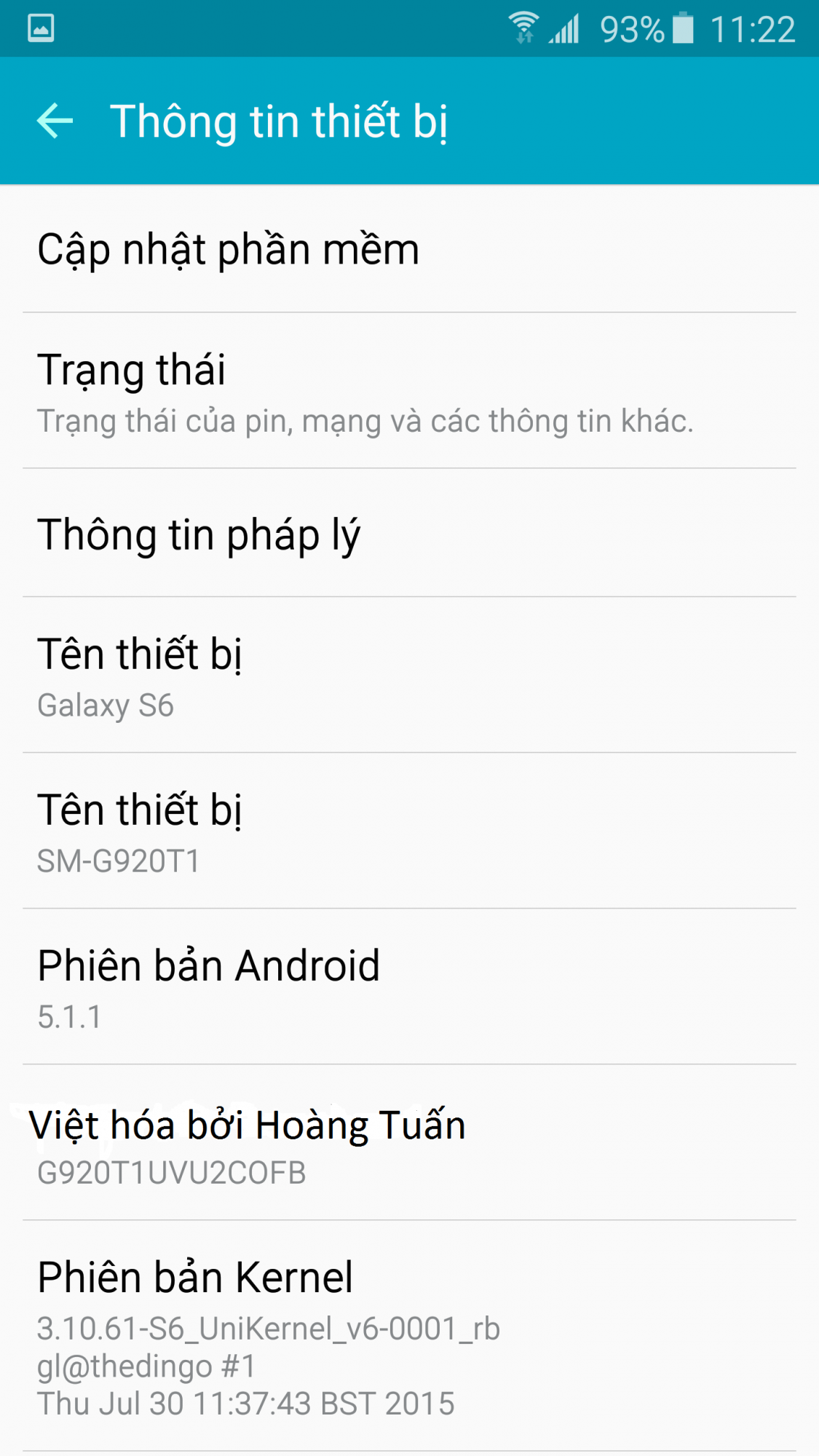Screen dimensions: 819x1456
Task: Go back using the arrow in header
Action: (x=55, y=121)
